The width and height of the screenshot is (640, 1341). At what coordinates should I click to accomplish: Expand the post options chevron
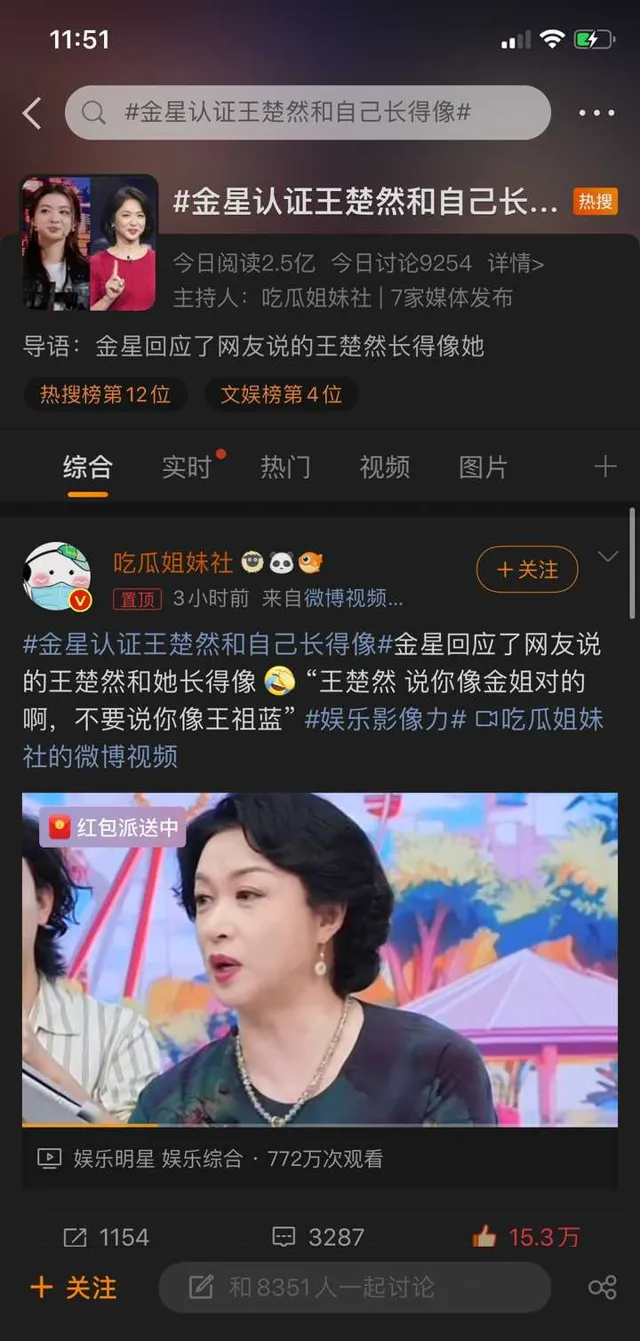607,557
